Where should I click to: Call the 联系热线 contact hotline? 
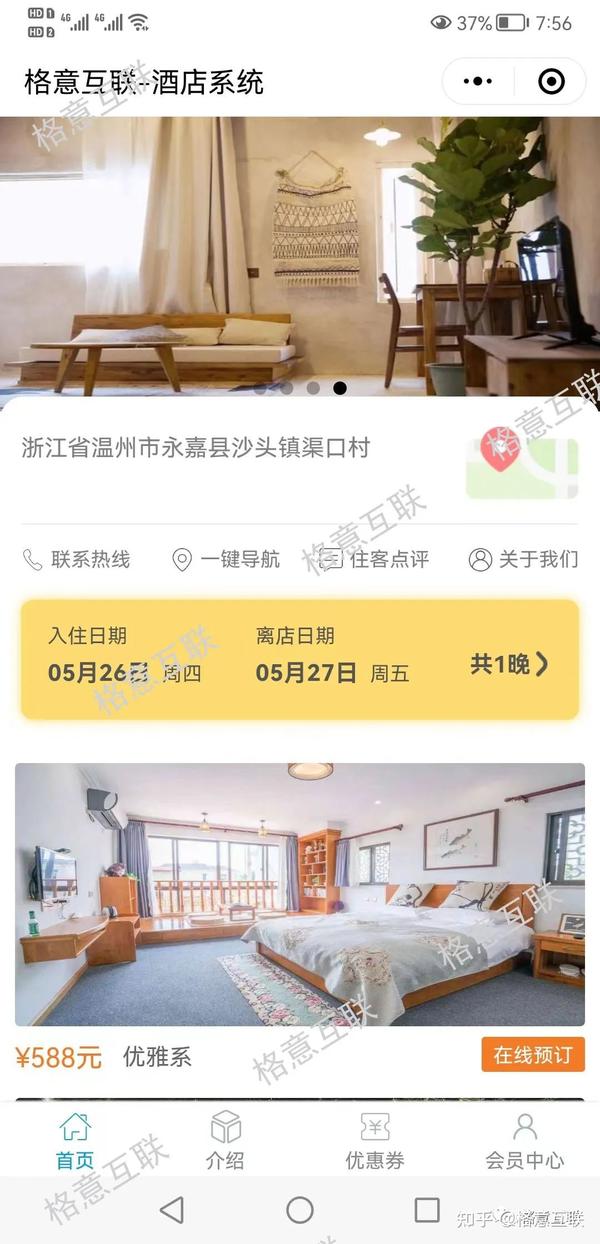coord(77,559)
